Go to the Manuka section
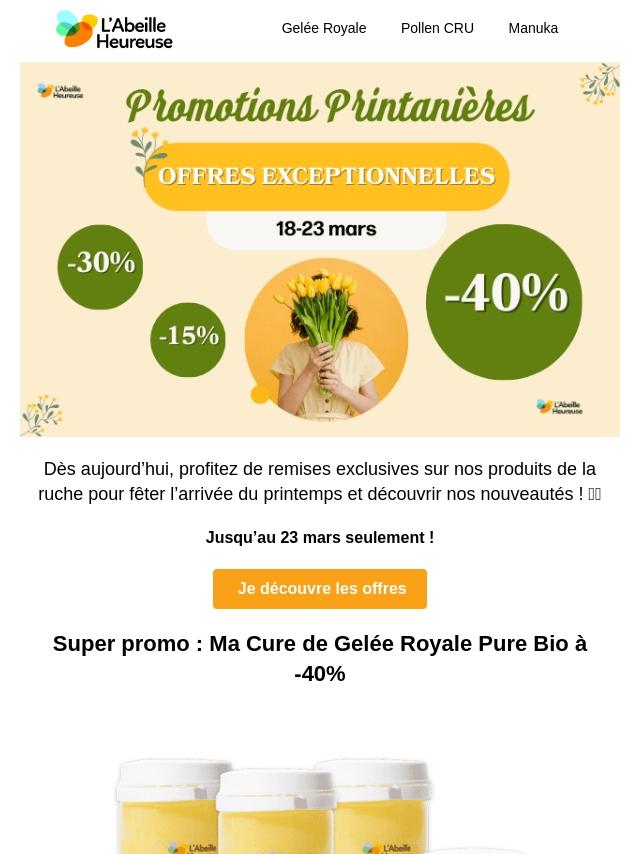The height and width of the screenshot is (854, 640). pyautogui.click(x=532, y=28)
